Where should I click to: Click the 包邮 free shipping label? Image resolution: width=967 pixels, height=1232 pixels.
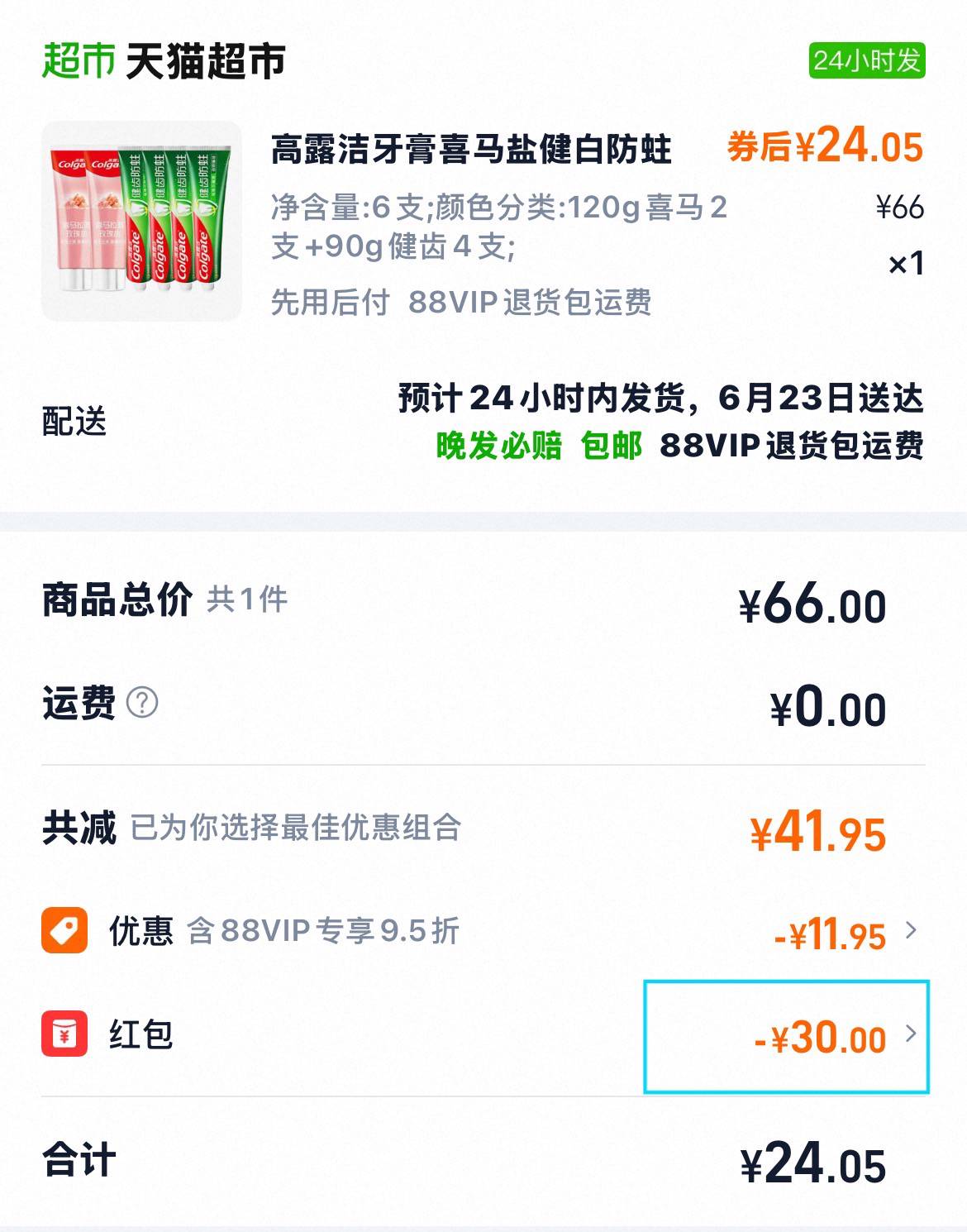pos(615,448)
